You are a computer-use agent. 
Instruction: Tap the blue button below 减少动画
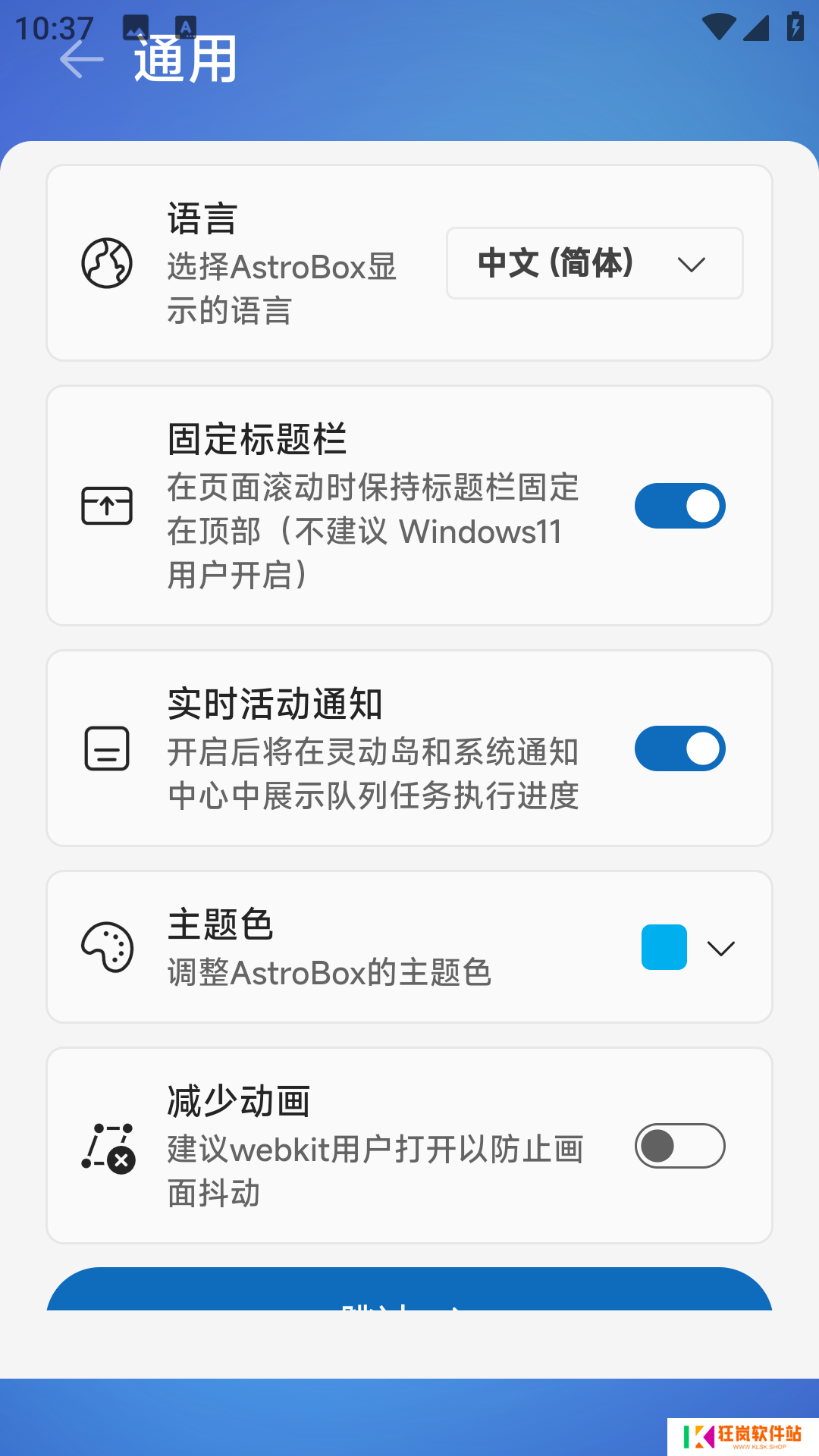coord(409,1291)
